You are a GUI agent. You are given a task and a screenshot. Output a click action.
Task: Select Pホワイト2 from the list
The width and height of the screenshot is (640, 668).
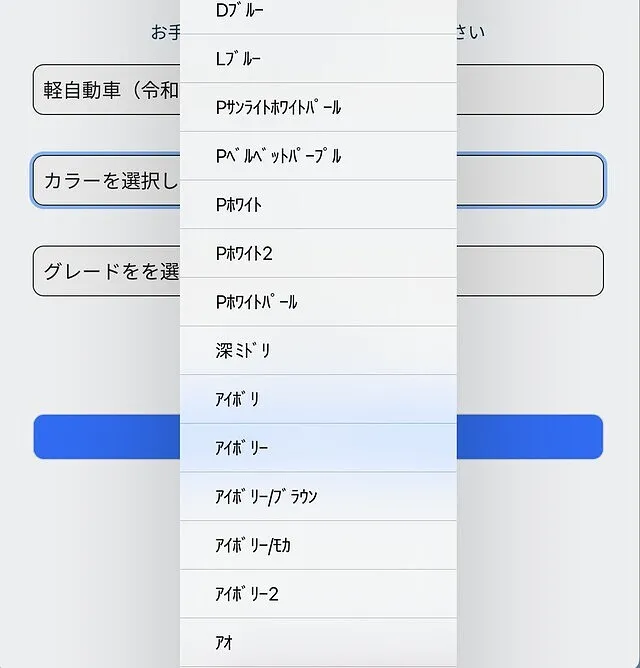pyautogui.click(x=318, y=253)
